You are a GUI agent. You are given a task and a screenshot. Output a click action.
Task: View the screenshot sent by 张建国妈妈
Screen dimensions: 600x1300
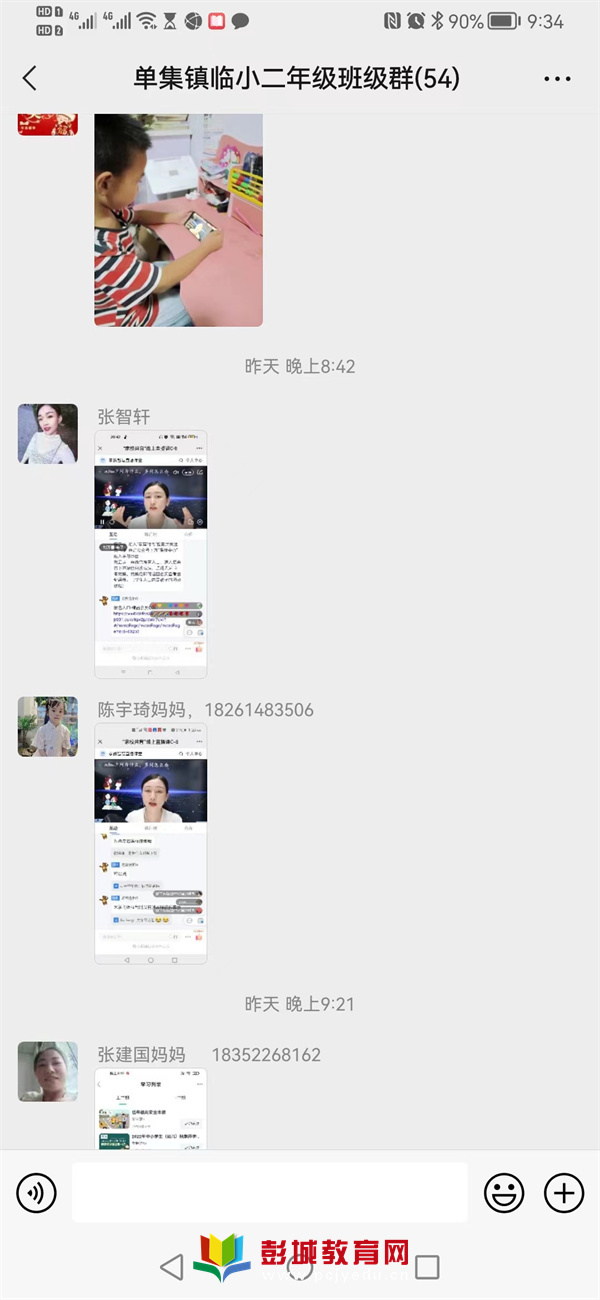151,1108
